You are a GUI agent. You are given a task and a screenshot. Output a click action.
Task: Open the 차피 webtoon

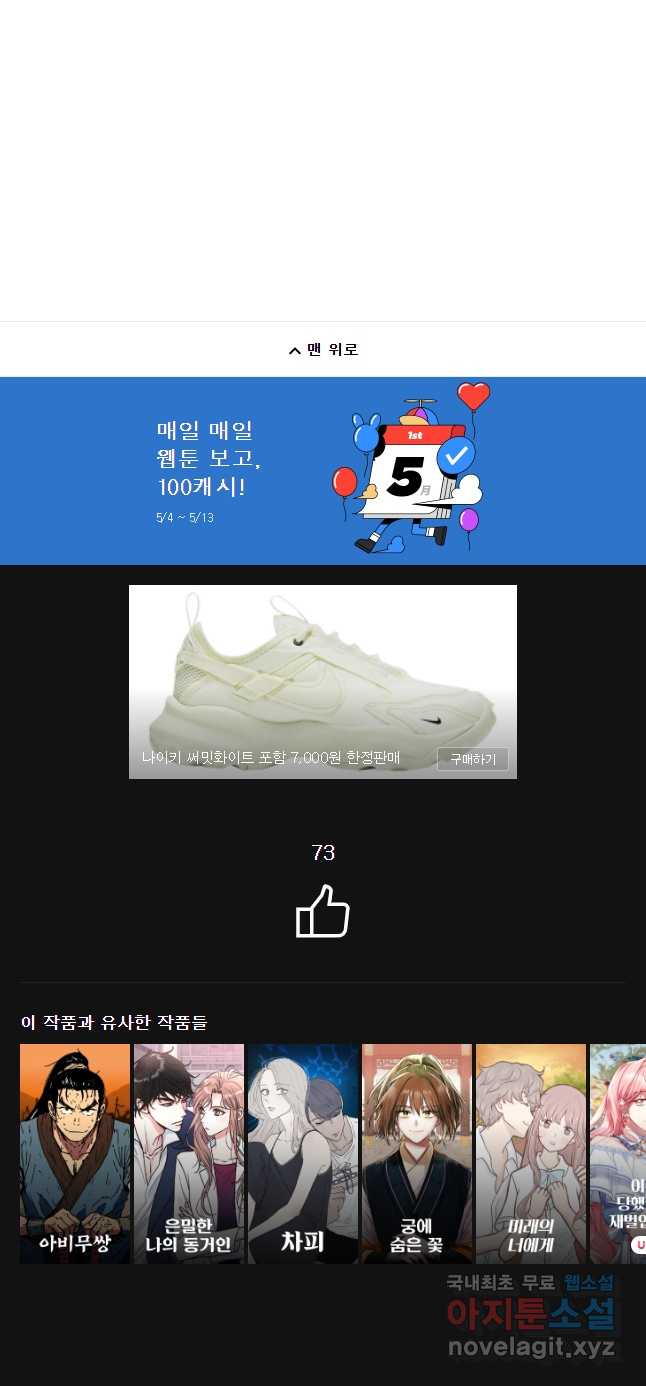click(303, 1153)
